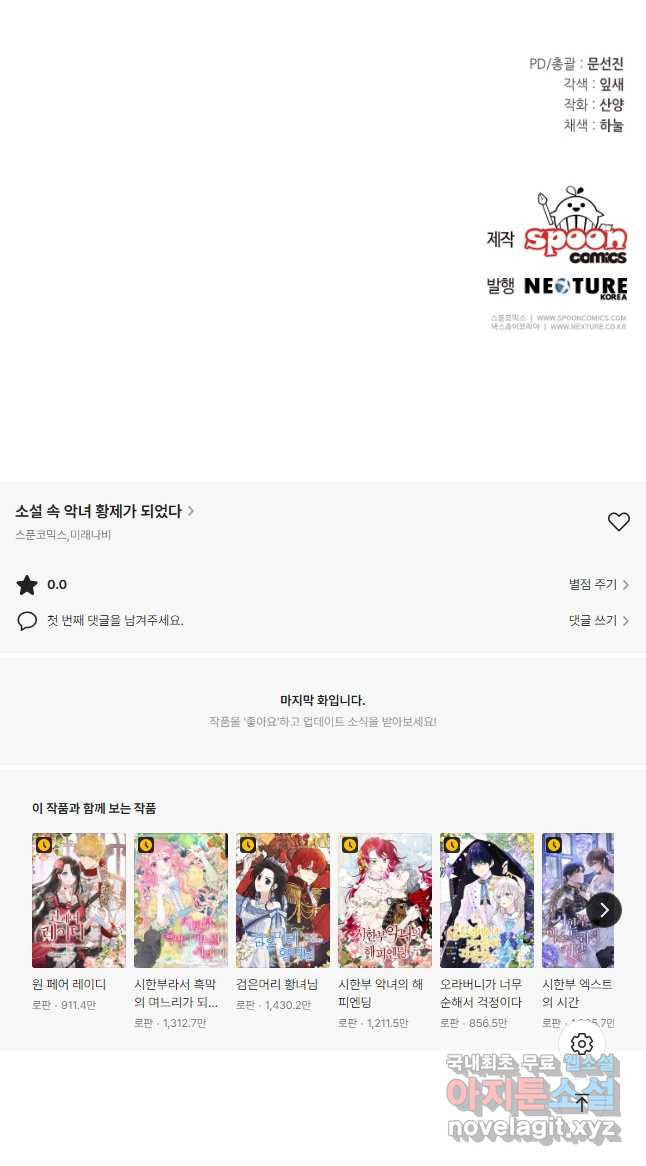Open 시한부라서 흑막의 며느리가 되… card
The image size is (646, 1166).
[x=181, y=900]
